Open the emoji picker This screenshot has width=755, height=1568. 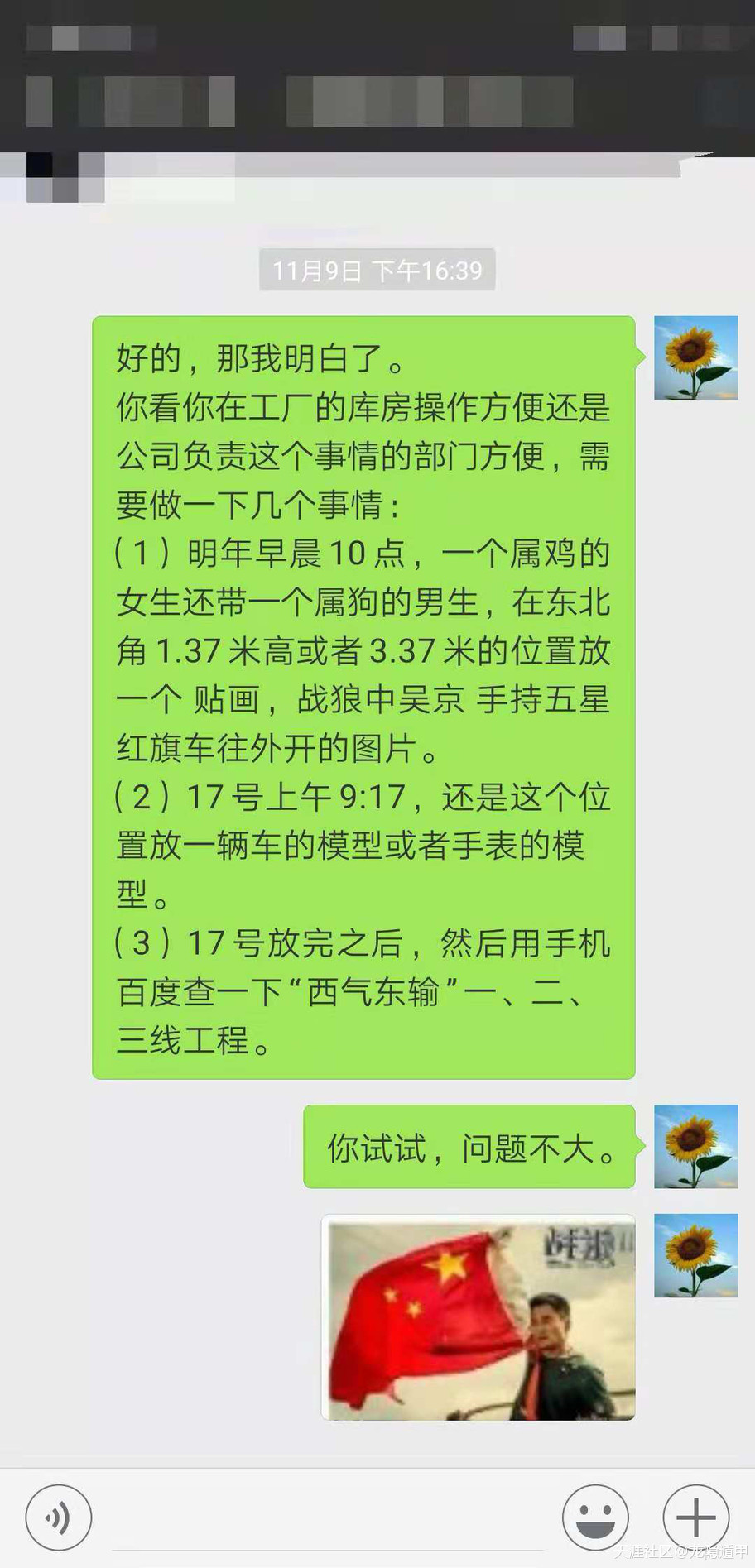pyautogui.click(x=595, y=1518)
